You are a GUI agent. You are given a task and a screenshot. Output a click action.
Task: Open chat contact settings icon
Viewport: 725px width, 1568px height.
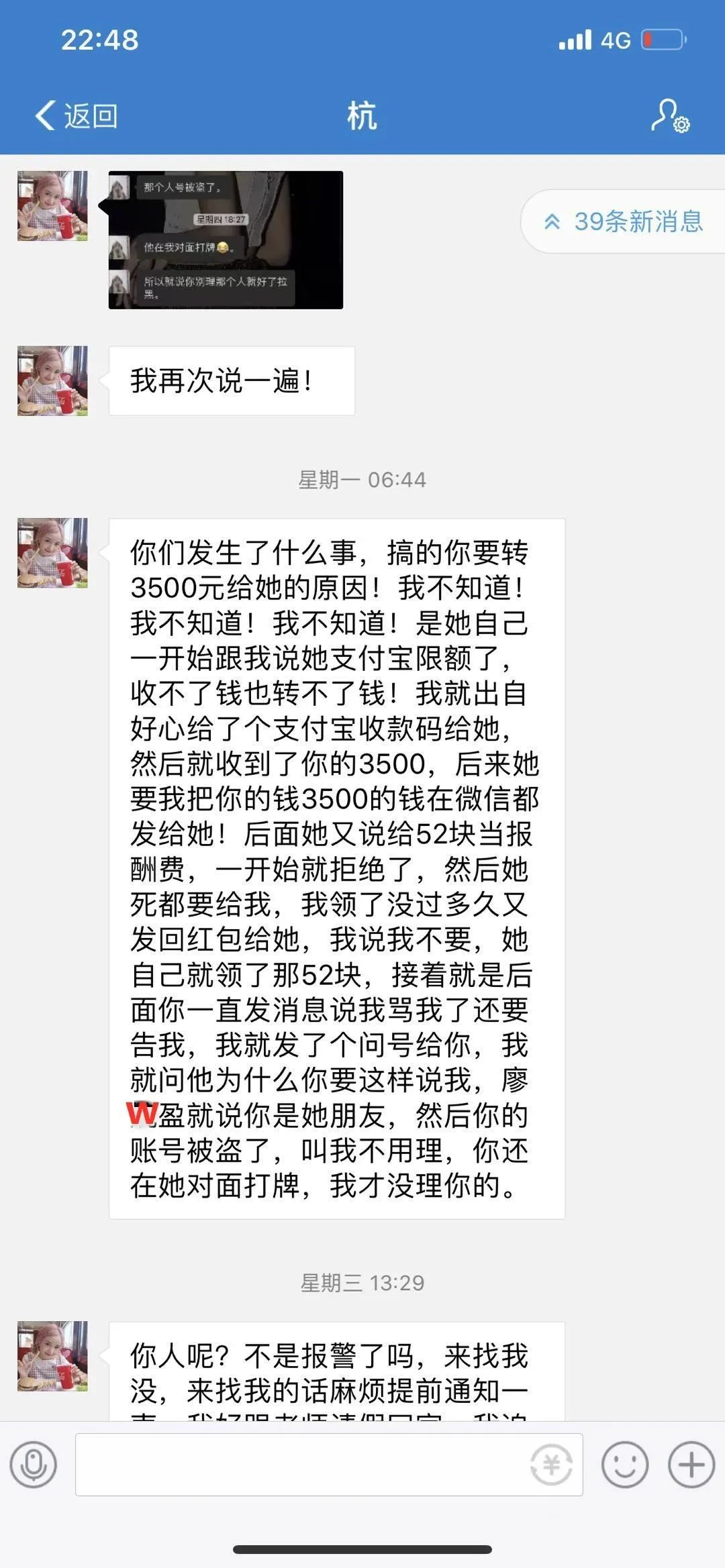click(x=669, y=115)
